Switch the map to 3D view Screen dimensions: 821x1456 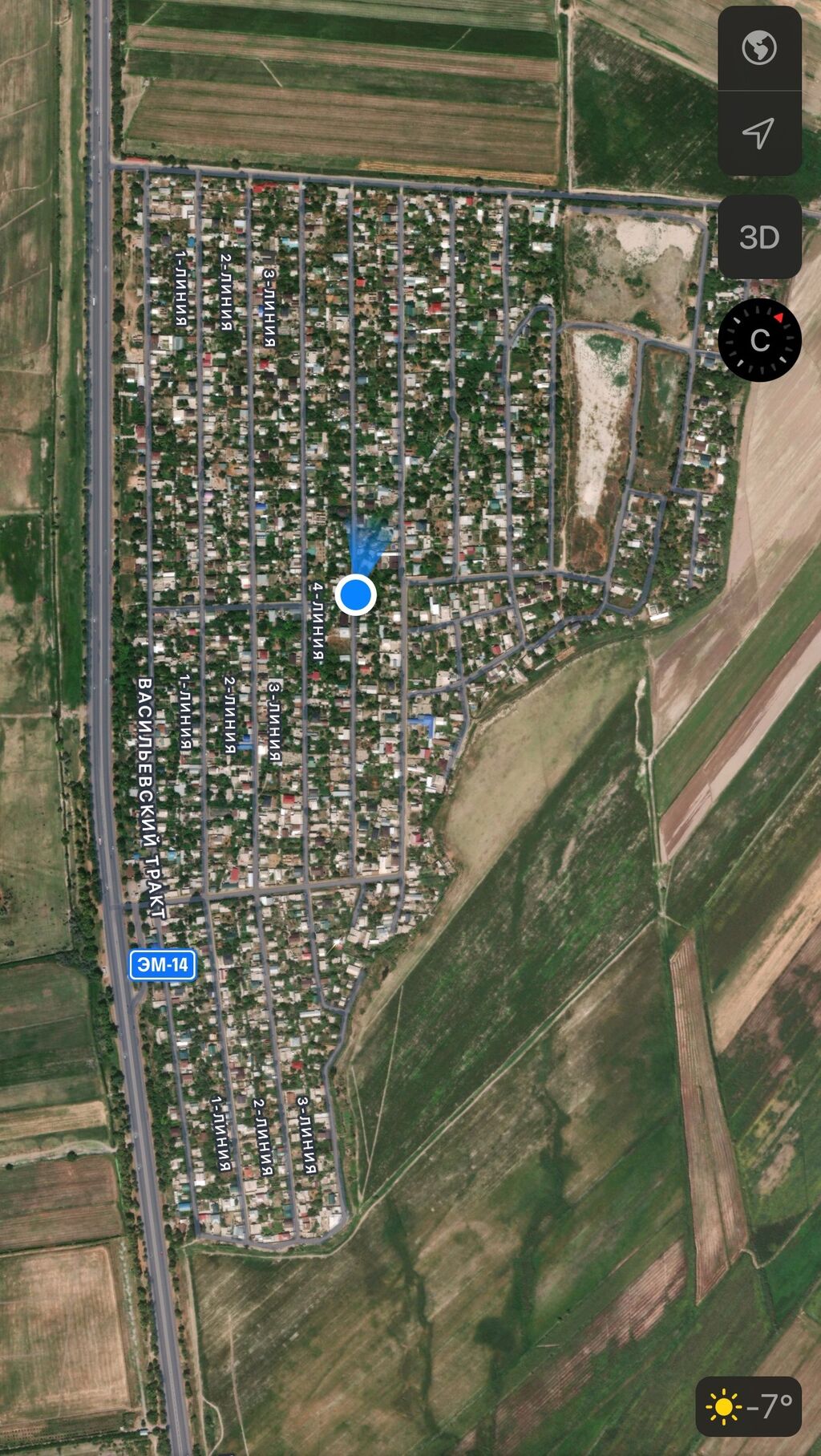click(x=758, y=237)
